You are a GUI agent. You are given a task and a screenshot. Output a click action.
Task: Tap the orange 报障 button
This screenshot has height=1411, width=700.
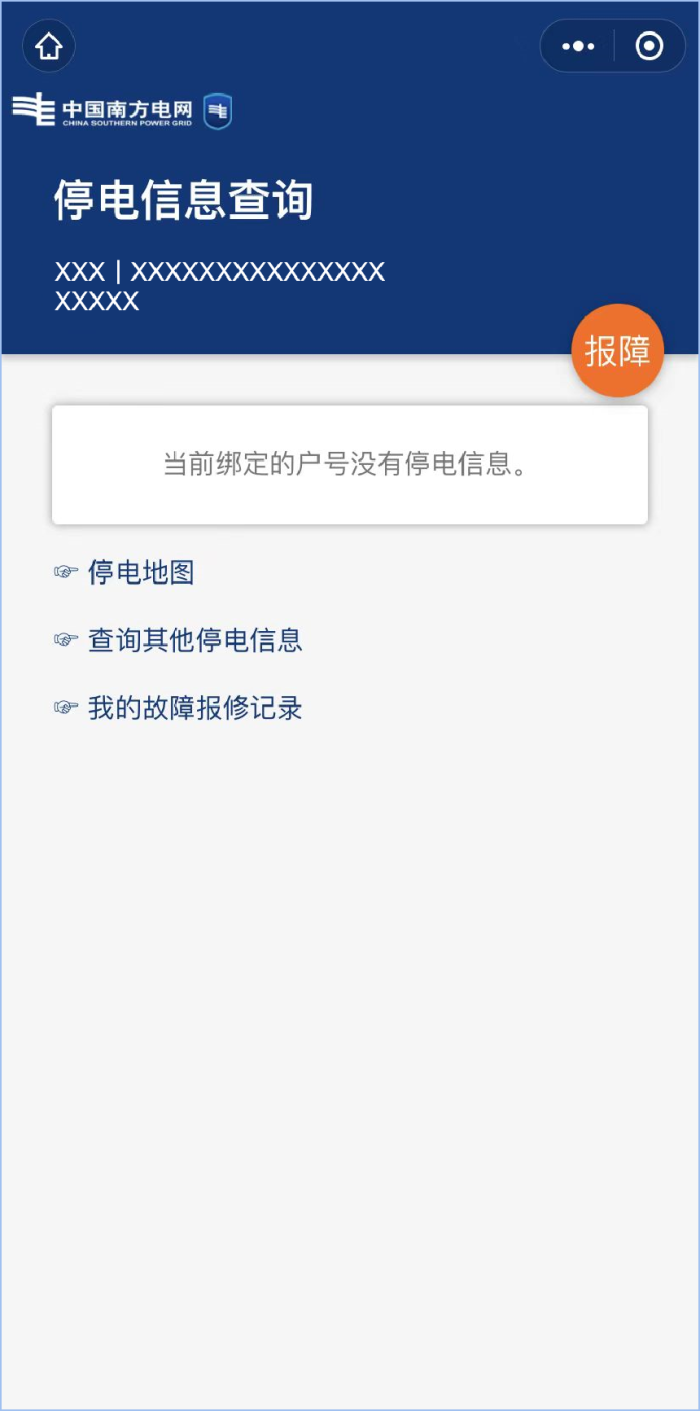(x=617, y=351)
